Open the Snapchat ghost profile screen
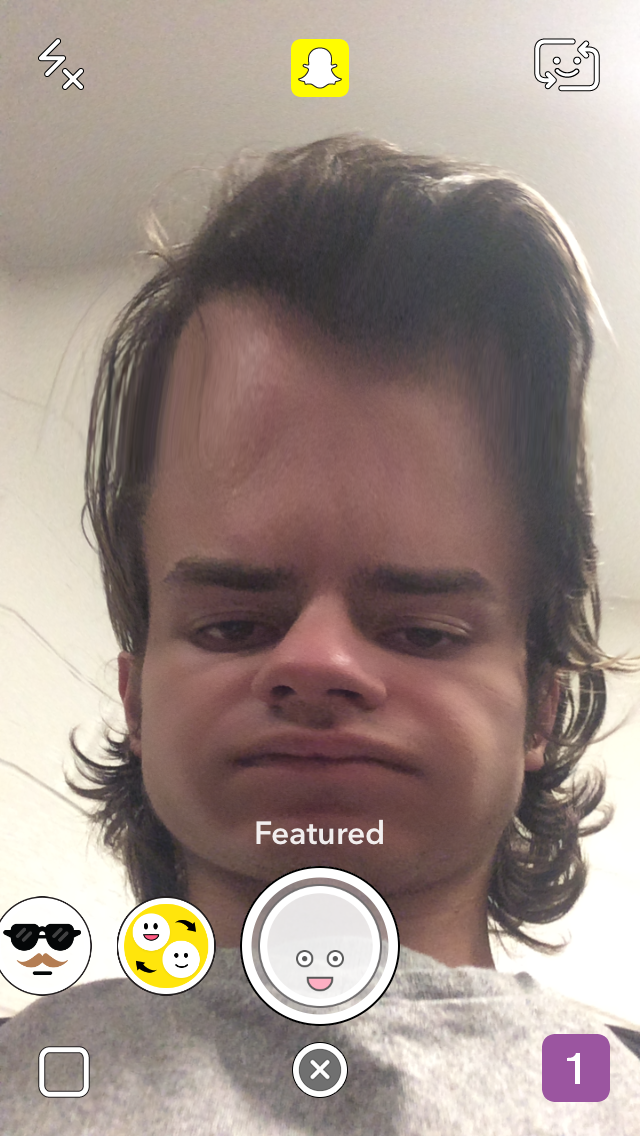The height and width of the screenshot is (1136, 640). (320, 68)
